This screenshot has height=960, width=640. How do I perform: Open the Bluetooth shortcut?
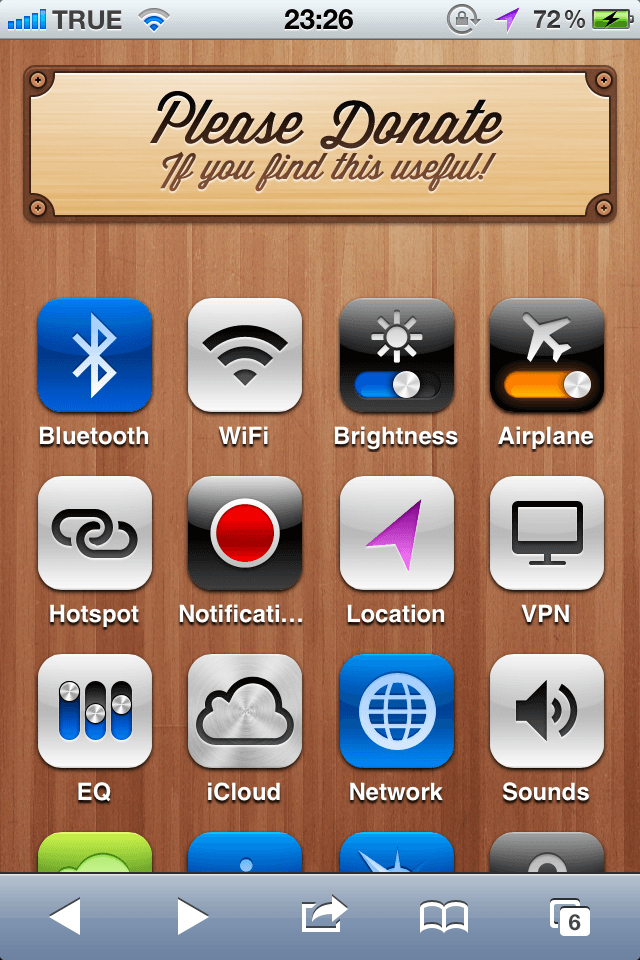tap(95, 355)
